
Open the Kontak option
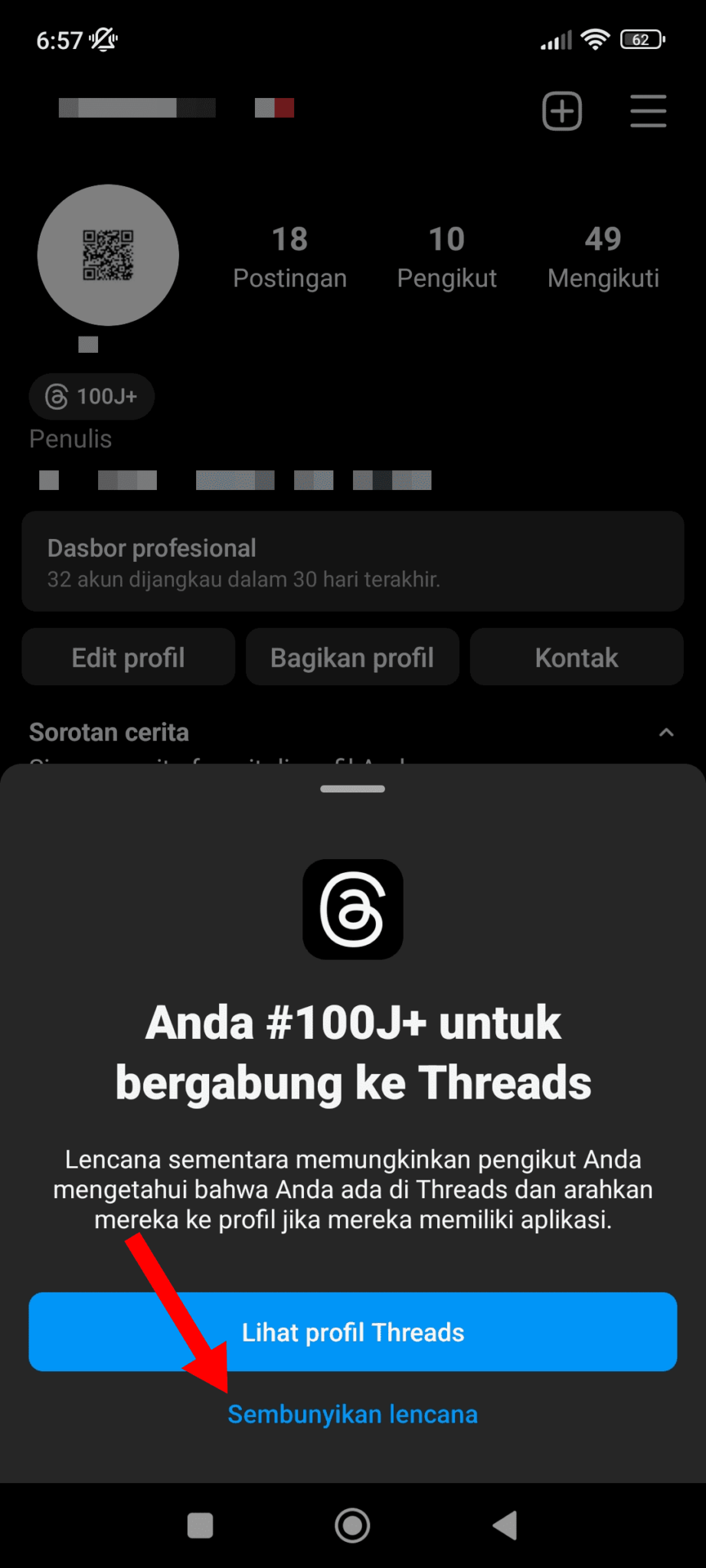[x=577, y=657]
